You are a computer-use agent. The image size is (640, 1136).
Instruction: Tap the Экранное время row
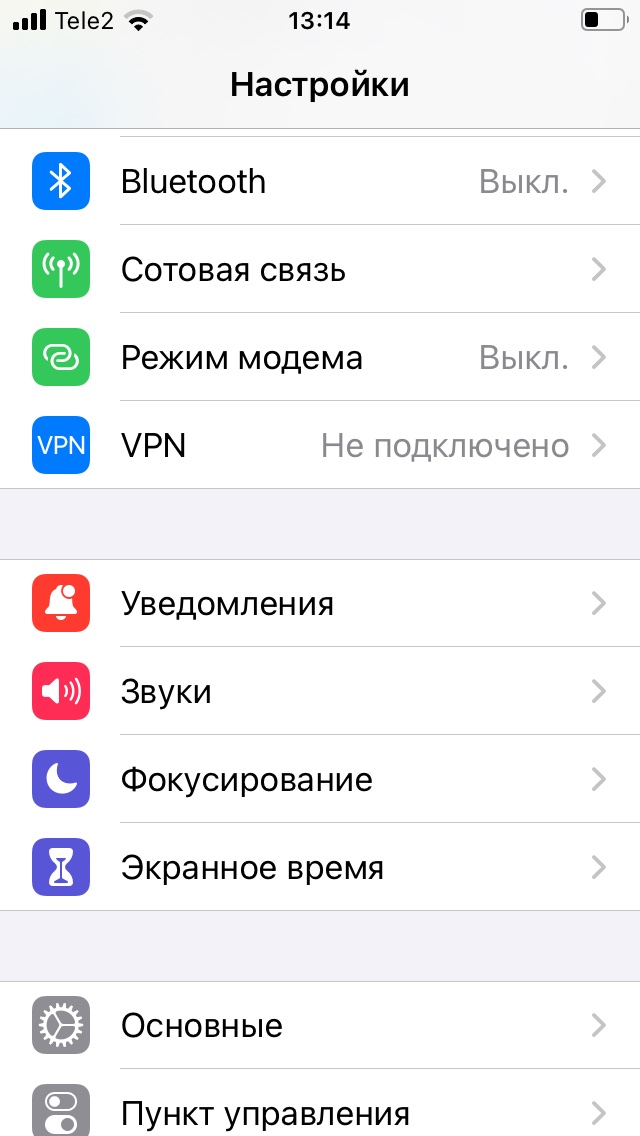[320, 868]
